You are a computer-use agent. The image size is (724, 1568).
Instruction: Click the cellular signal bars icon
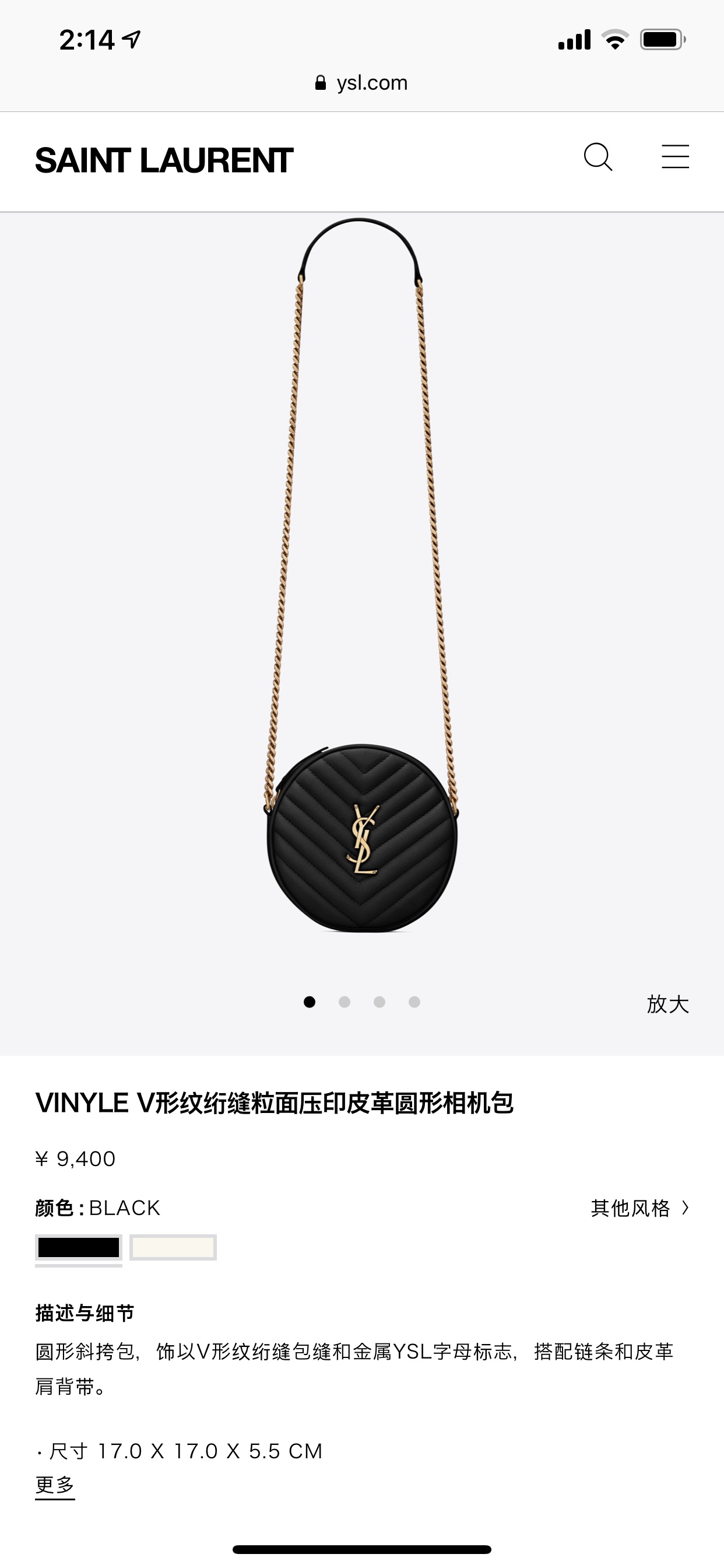[574, 38]
